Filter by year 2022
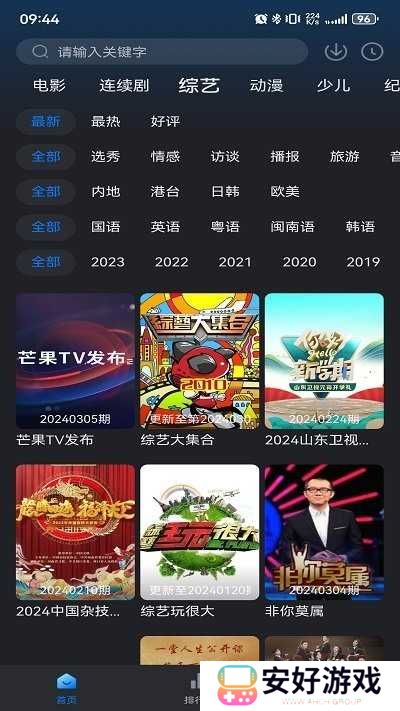Viewport: 400px width, 711px height. click(171, 262)
